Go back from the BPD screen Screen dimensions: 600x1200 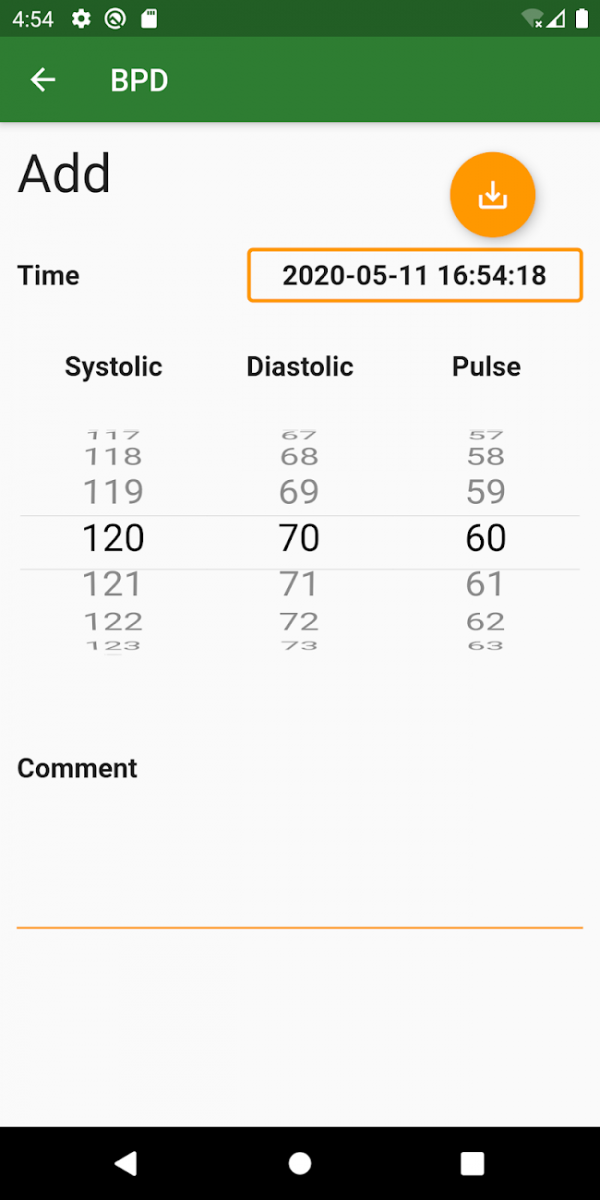pos(43,80)
